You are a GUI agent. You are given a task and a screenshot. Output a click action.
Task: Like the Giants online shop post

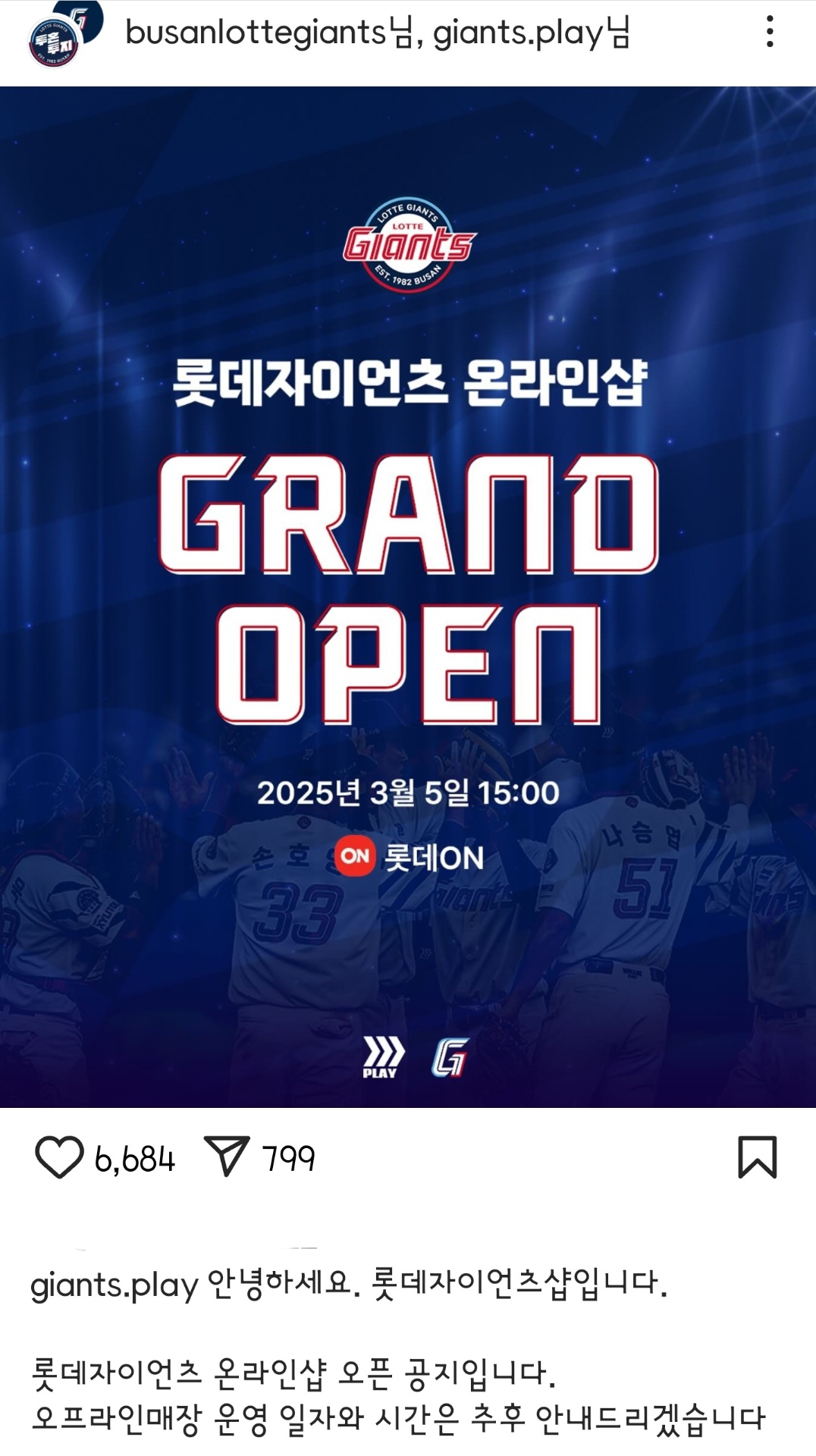coord(58,1157)
